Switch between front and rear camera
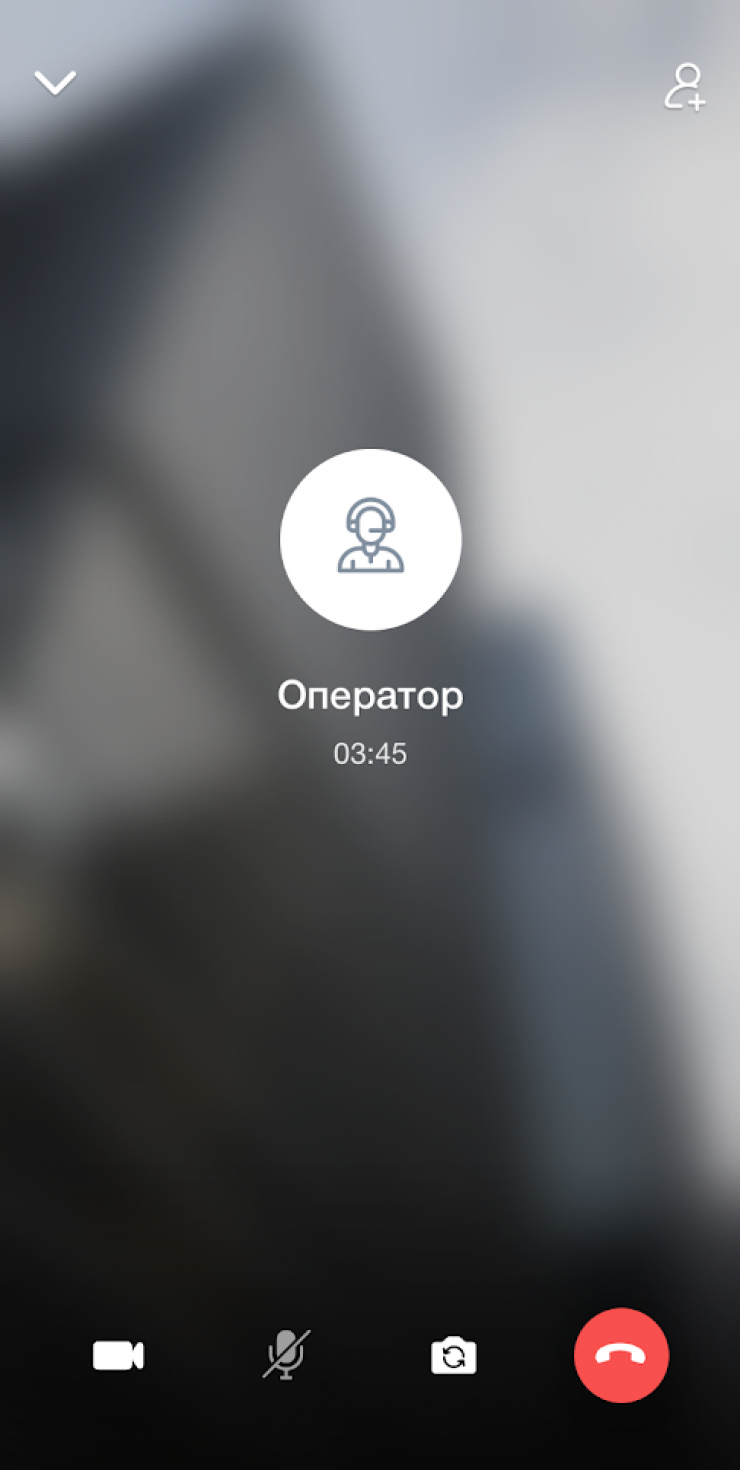This screenshot has height=1470, width=740. (x=454, y=1356)
